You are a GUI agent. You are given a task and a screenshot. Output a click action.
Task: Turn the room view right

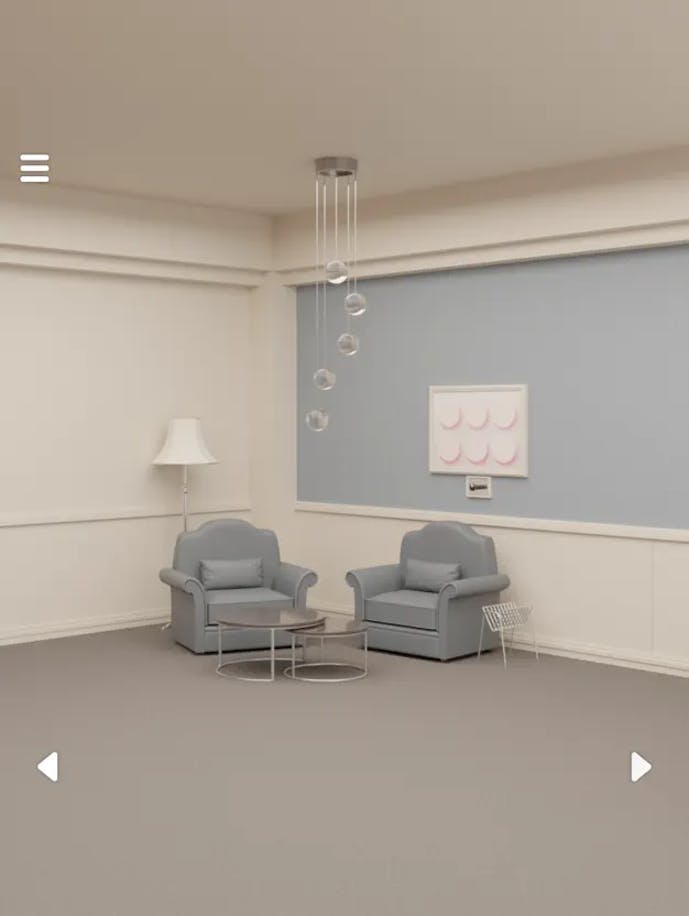641,767
